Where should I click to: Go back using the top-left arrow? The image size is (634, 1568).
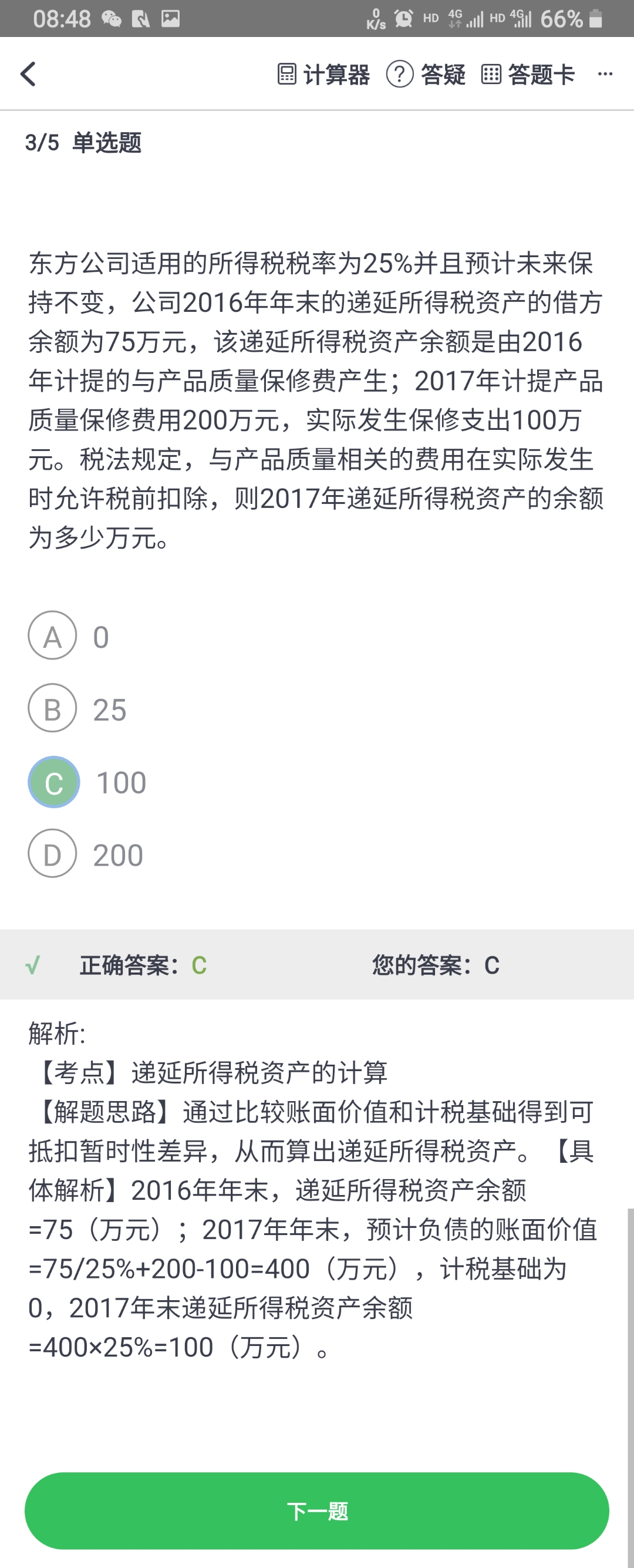(28, 74)
